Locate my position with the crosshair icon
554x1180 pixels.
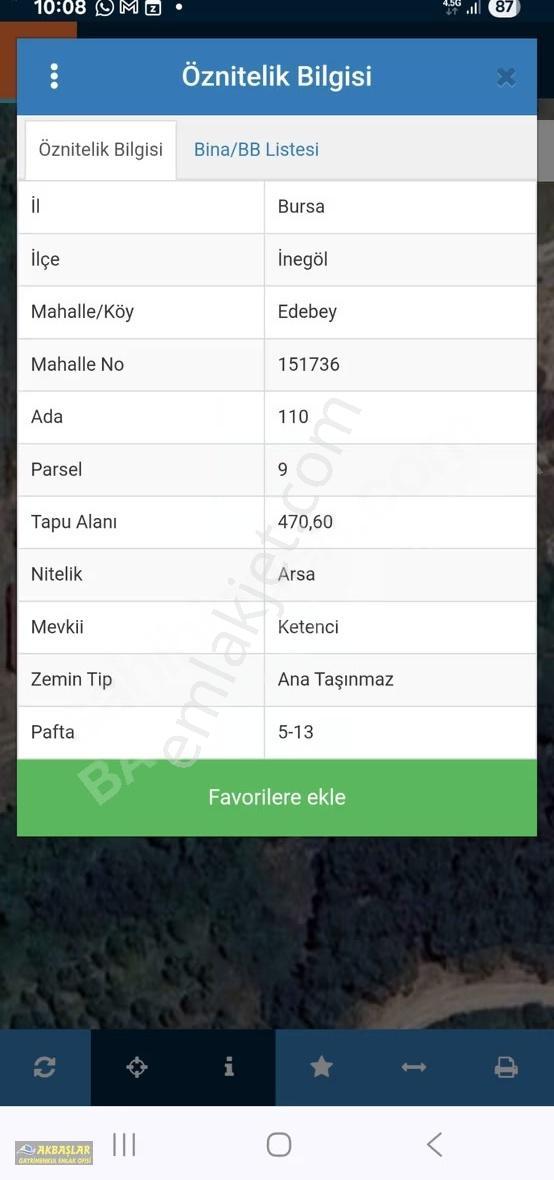[x=137, y=1067]
